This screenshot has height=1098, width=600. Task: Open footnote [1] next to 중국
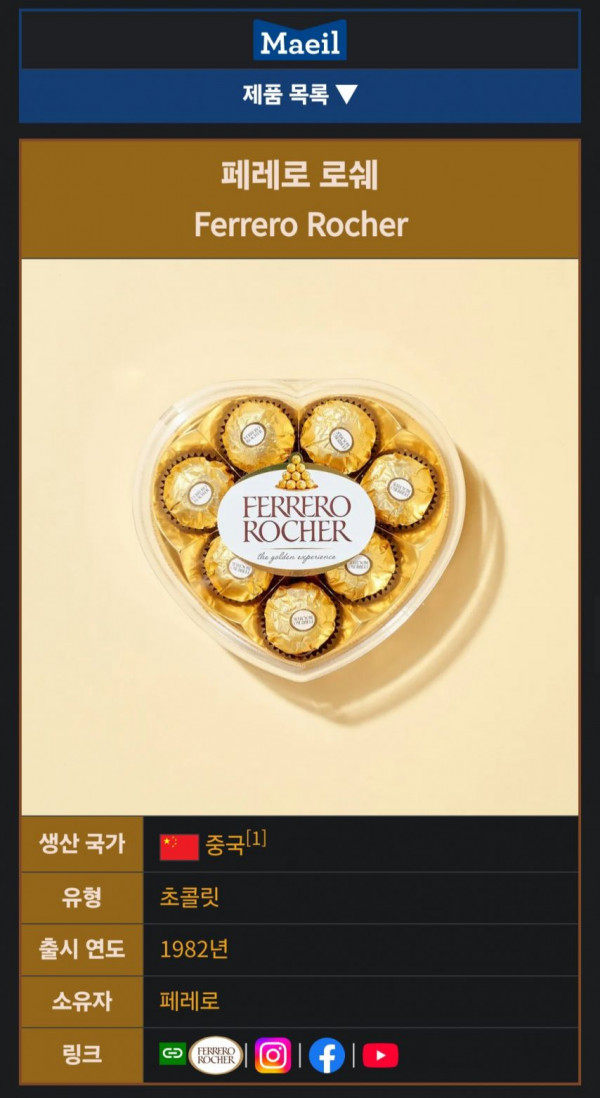[x=256, y=839]
